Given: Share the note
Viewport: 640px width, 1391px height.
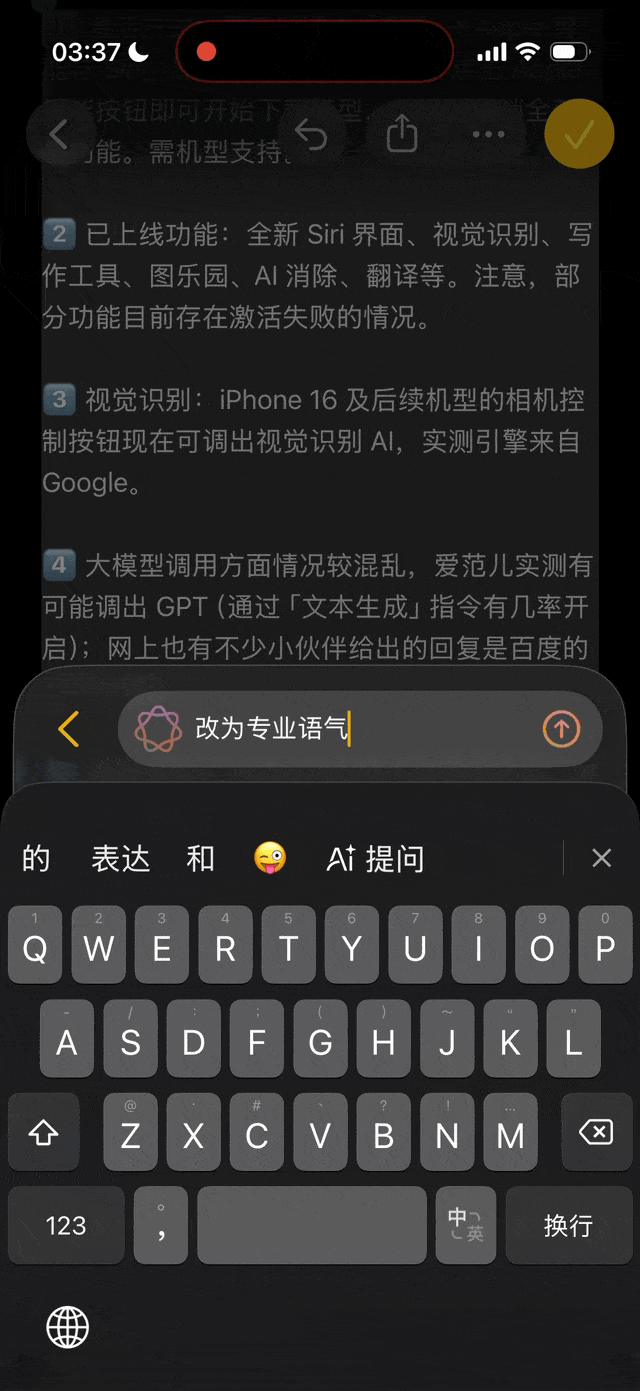Looking at the screenshot, I should click(401, 134).
